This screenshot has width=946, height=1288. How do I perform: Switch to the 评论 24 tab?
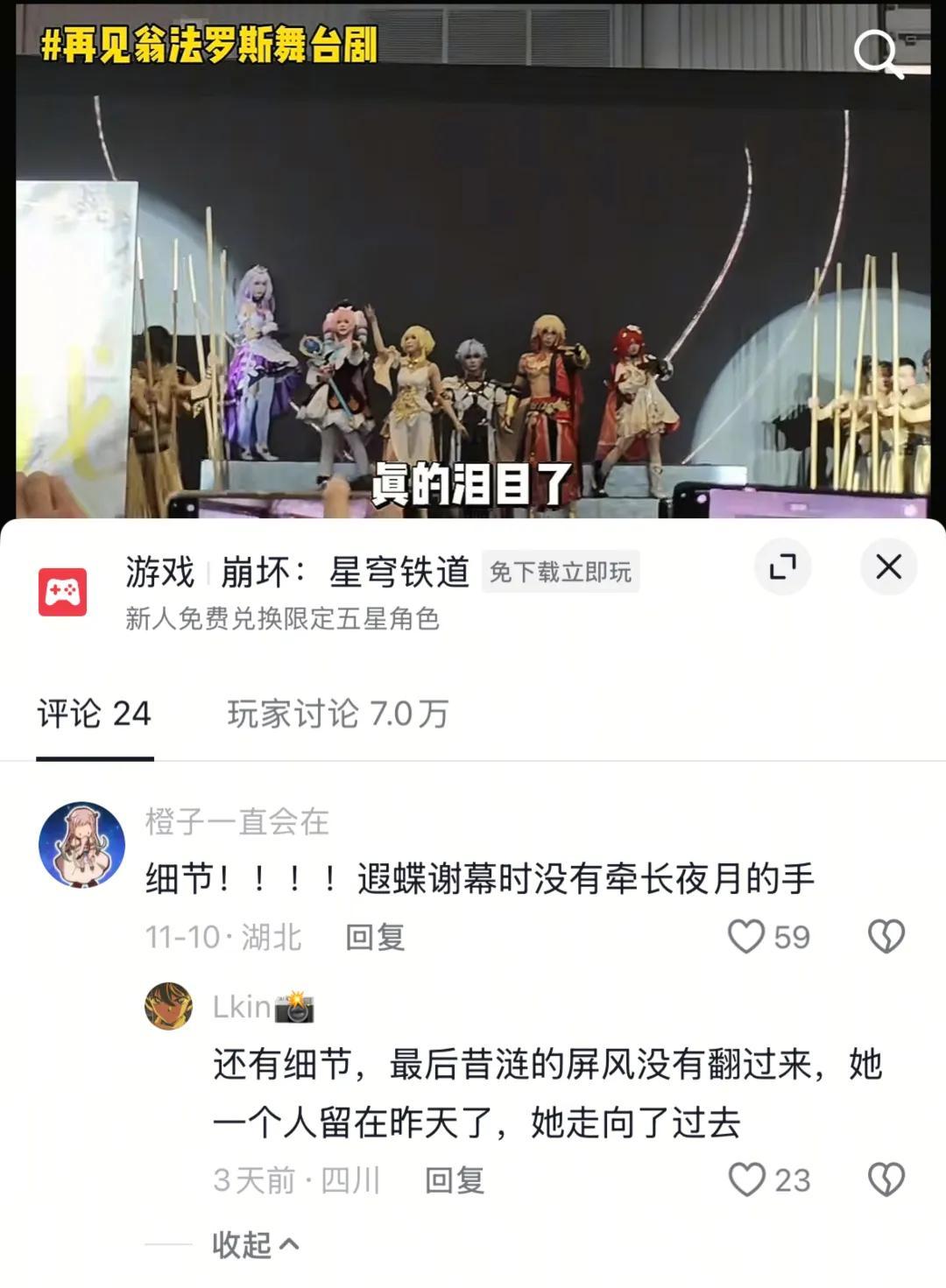[x=95, y=714]
